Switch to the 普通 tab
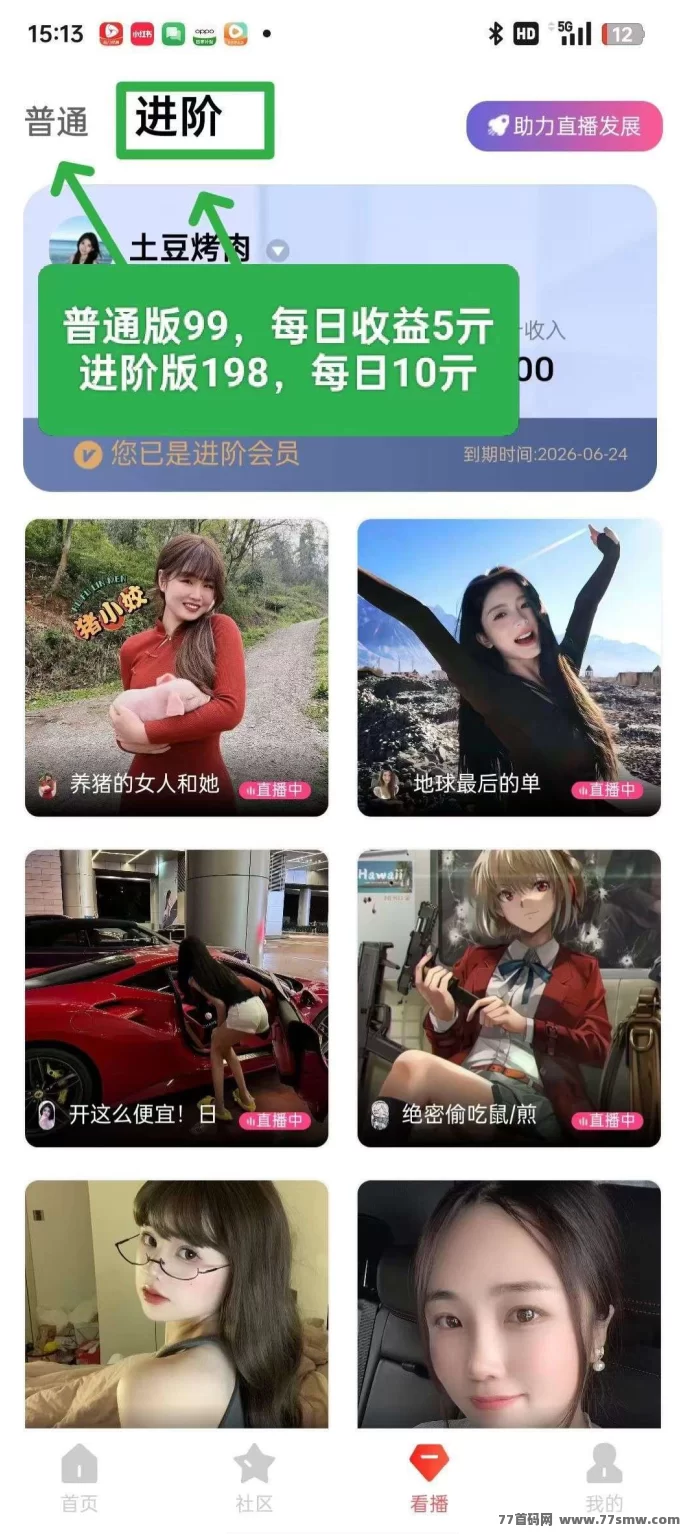 pyautogui.click(x=57, y=123)
